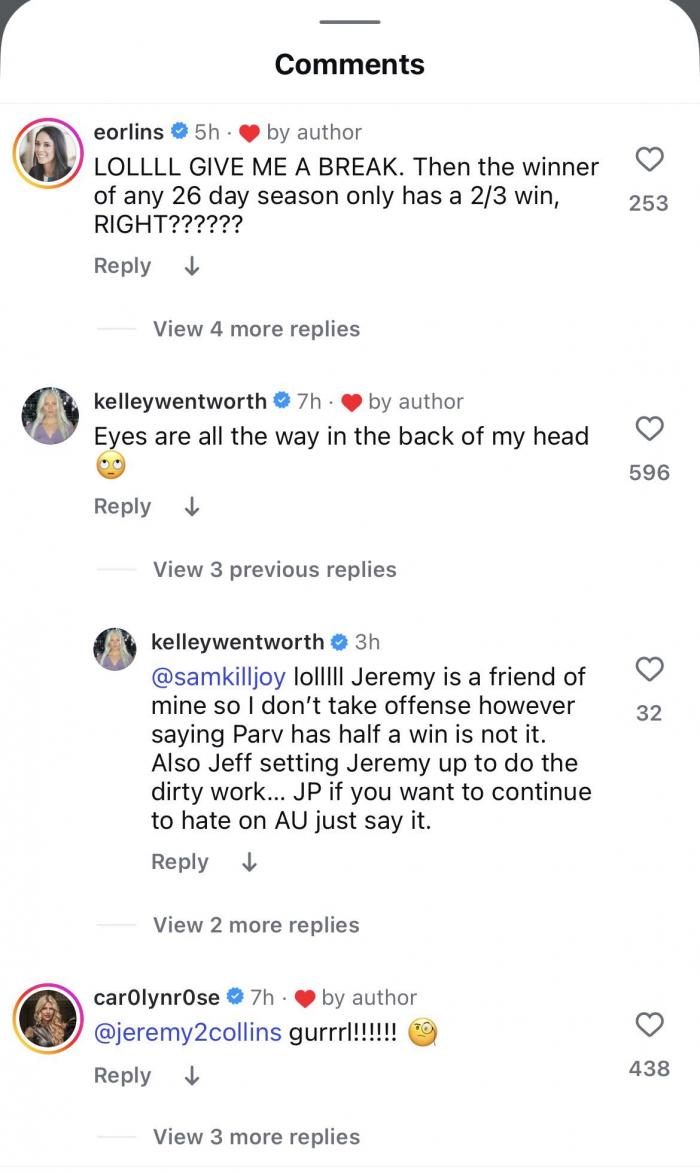700x1173 pixels.
Task: Open the kelleywentworth username on the eyes comment
Action: pos(179,402)
